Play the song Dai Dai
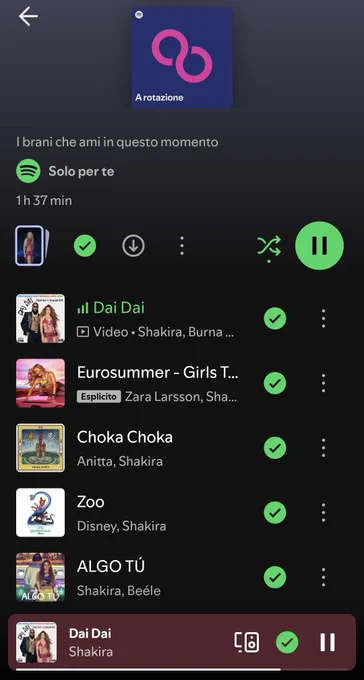364x680 pixels. coord(127,319)
